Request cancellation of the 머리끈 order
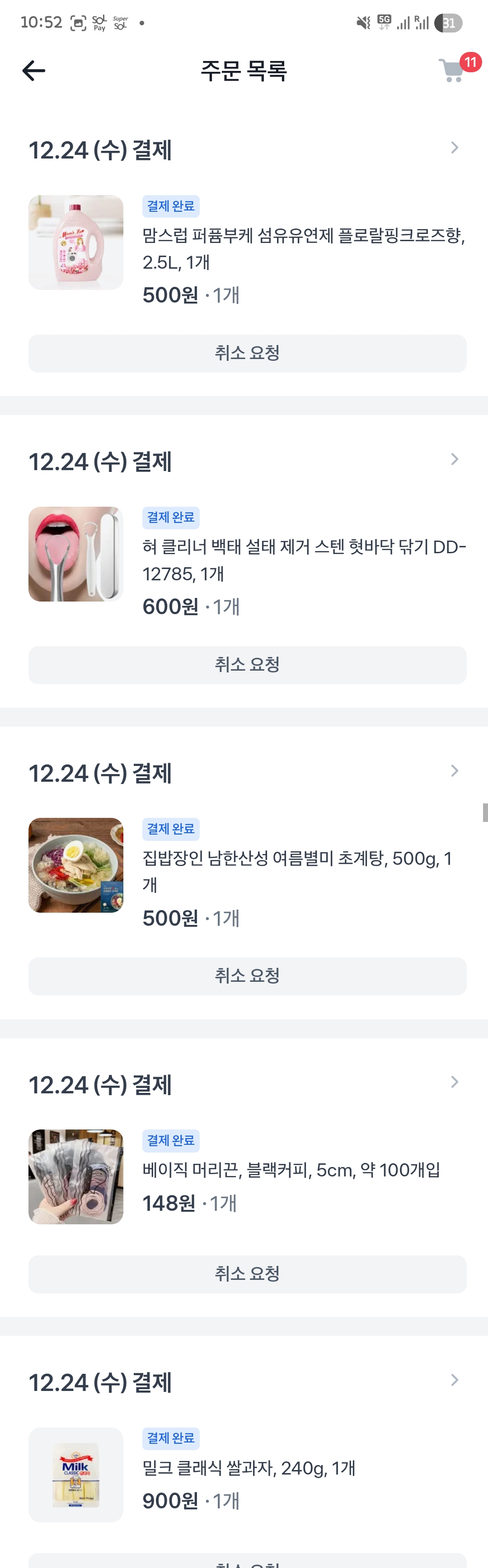488x1568 pixels. point(247,1274)
